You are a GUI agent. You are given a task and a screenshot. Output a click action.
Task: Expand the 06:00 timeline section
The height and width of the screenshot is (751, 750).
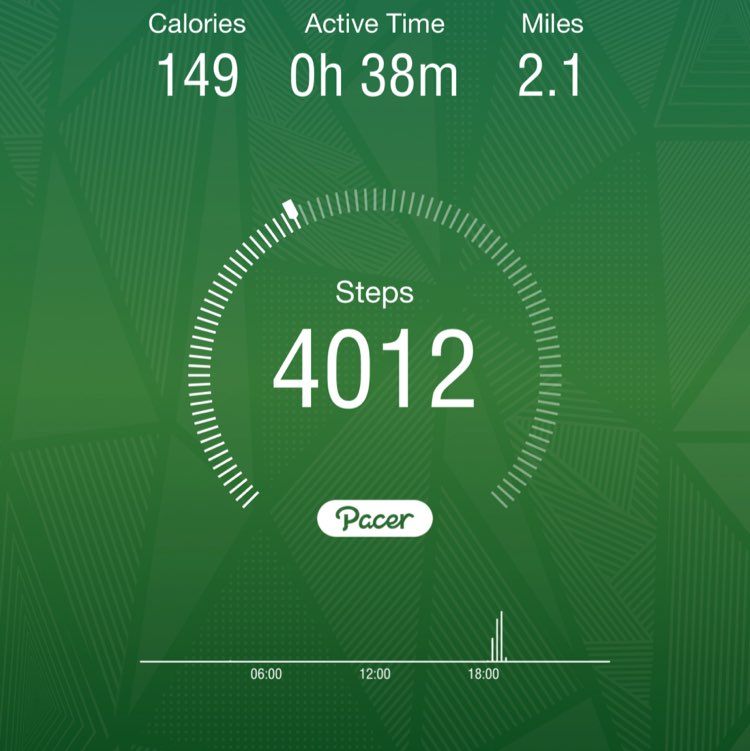[x=265, y=673]
